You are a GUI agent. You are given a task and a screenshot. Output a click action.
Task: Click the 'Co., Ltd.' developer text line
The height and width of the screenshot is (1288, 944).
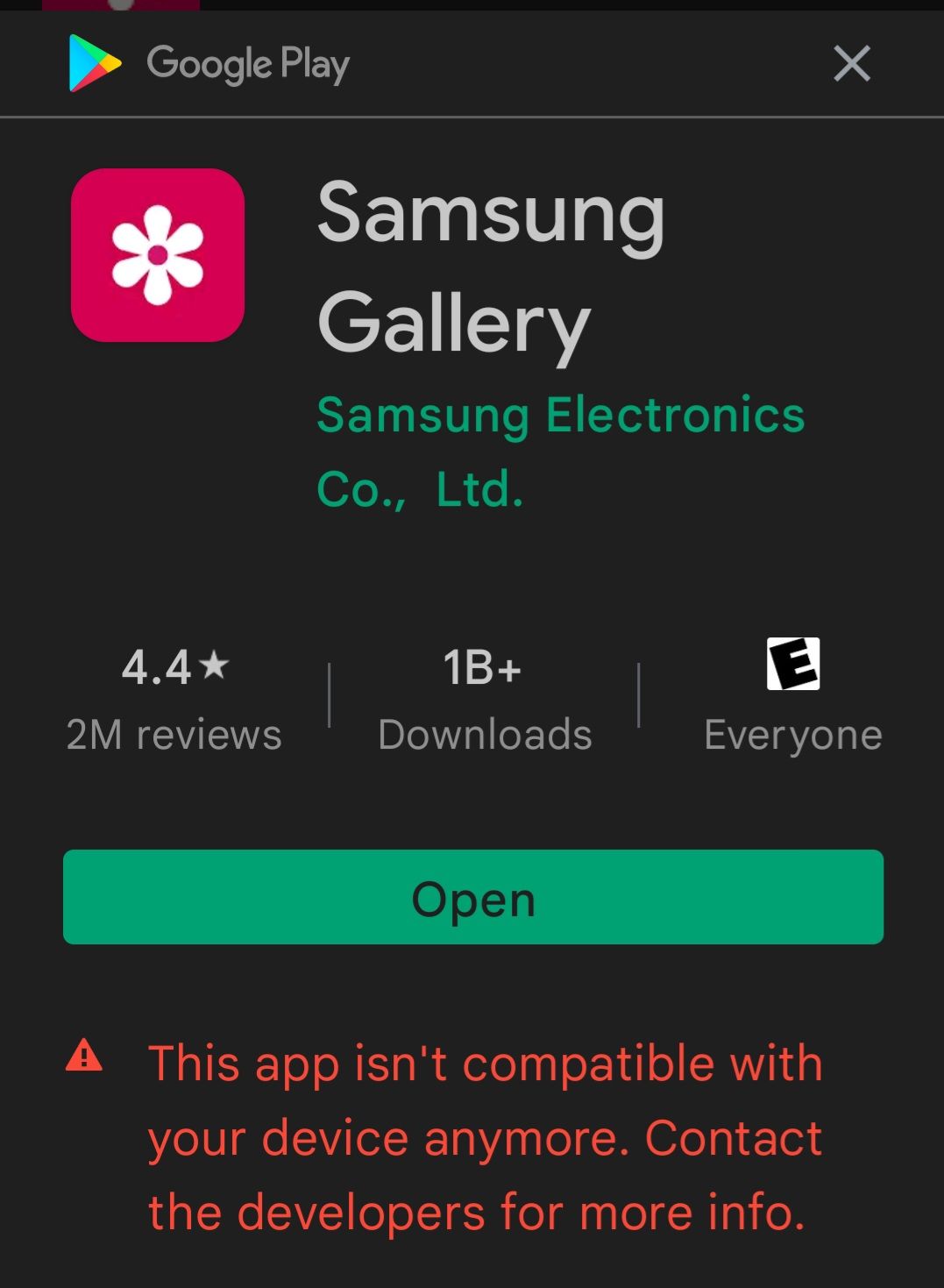click(x=418, y=491)
